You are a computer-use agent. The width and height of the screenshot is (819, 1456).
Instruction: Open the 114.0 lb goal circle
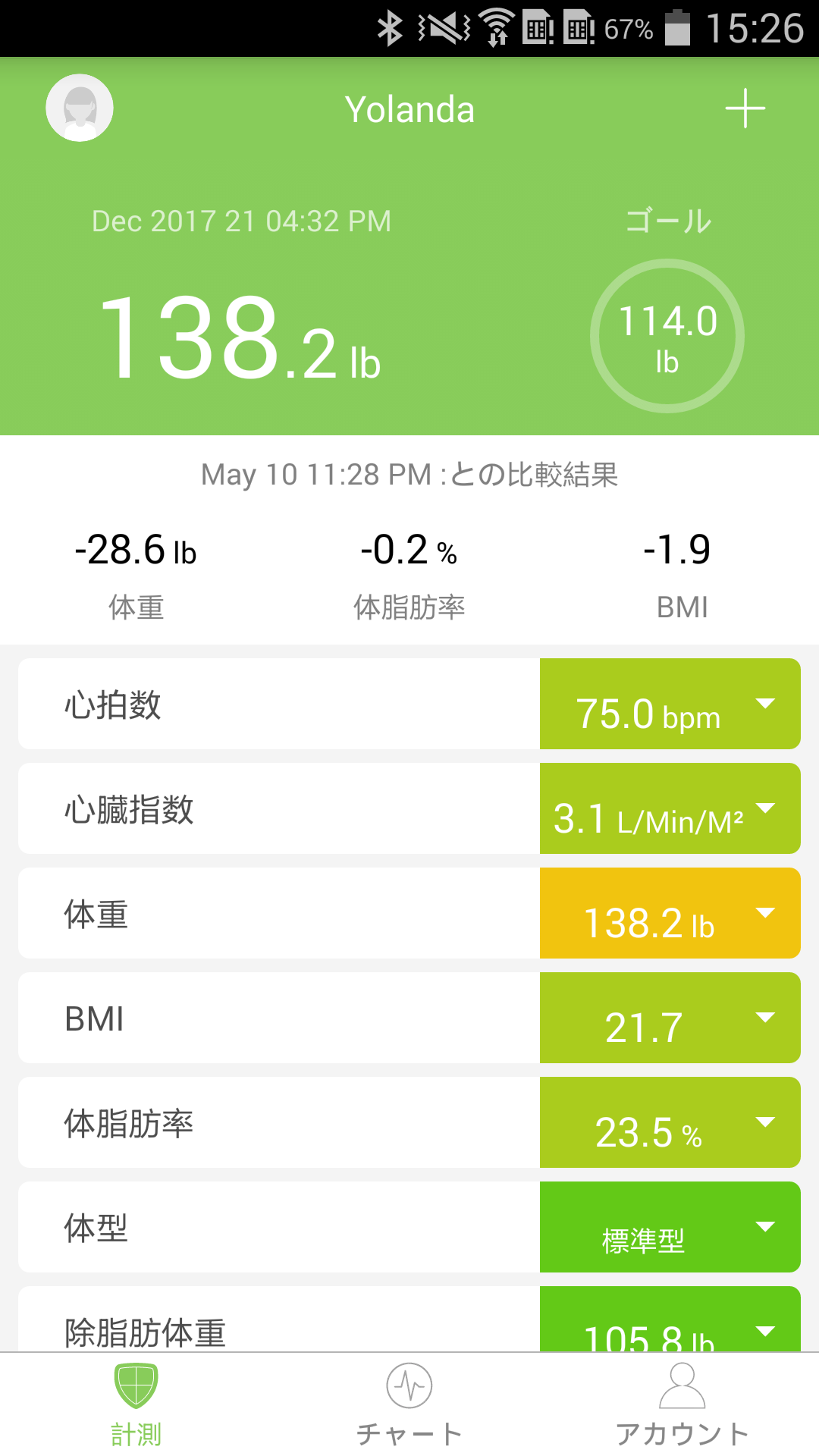[667, 336]
